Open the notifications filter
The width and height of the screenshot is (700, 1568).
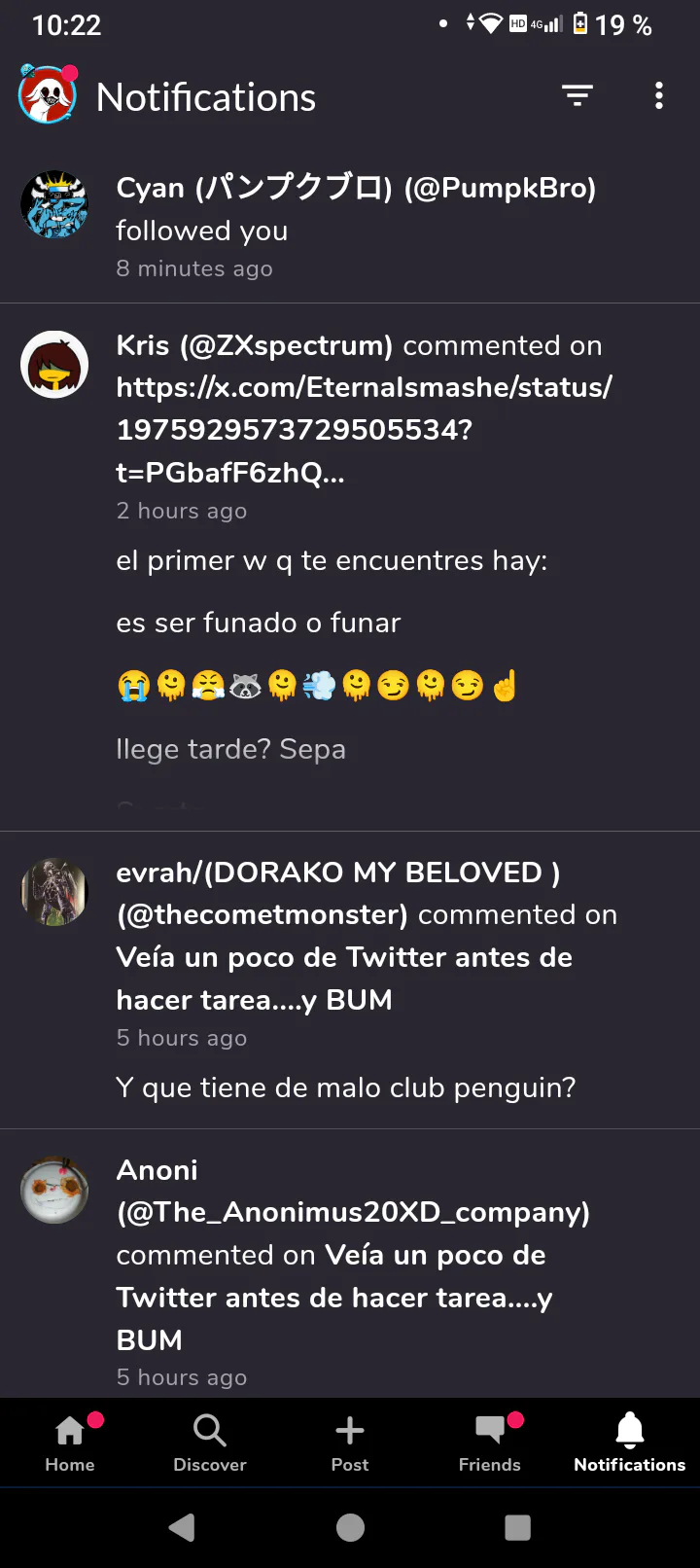[577, 95]
